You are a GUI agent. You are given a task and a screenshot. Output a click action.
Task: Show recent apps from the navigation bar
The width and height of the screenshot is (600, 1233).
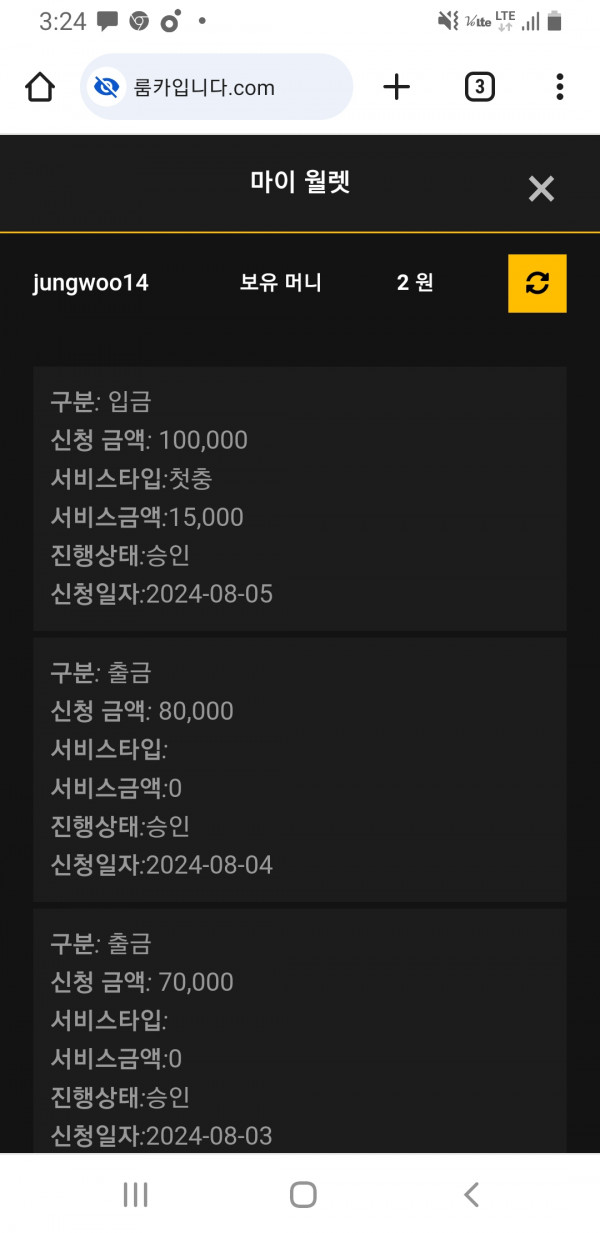click(135, 1194)
